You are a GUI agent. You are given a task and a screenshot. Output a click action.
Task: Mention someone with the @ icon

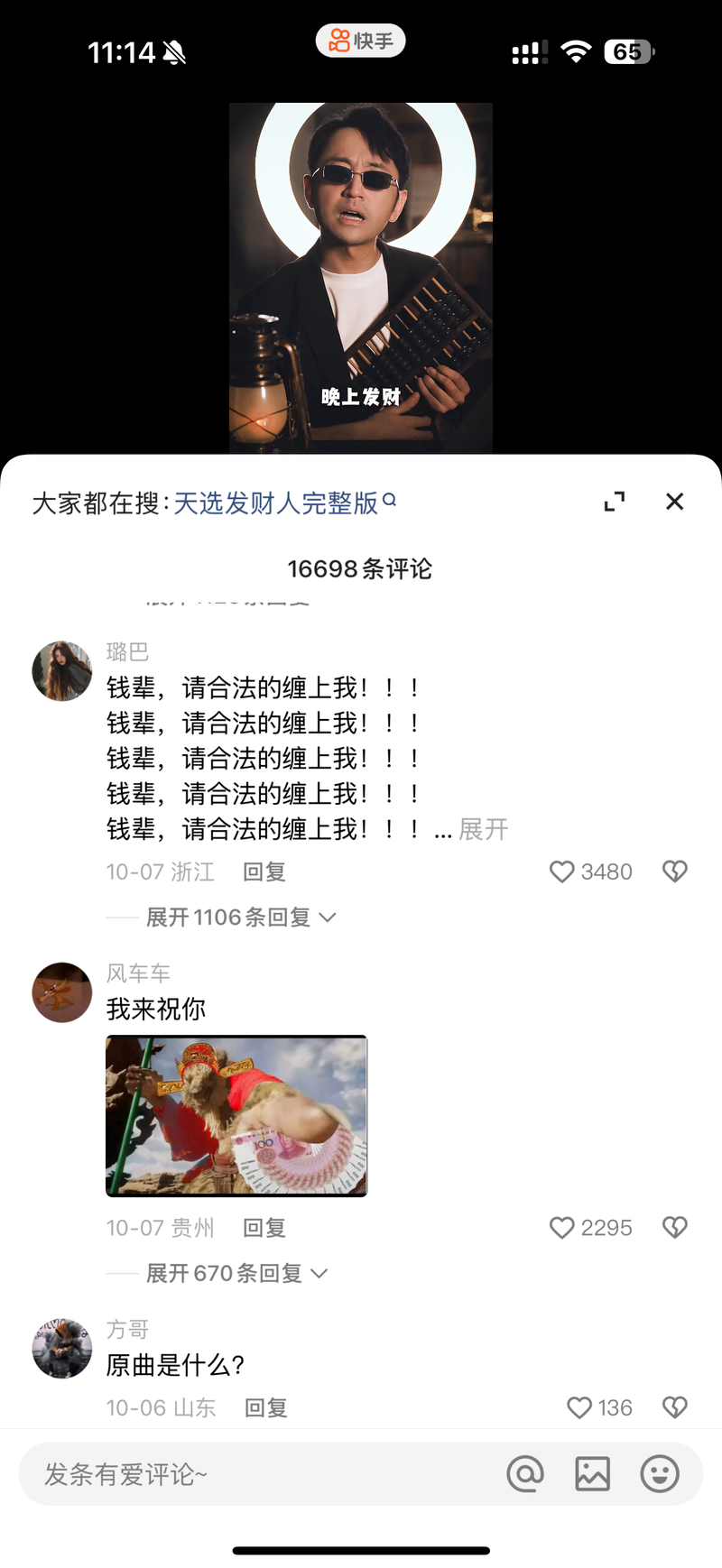point(525,1474)
